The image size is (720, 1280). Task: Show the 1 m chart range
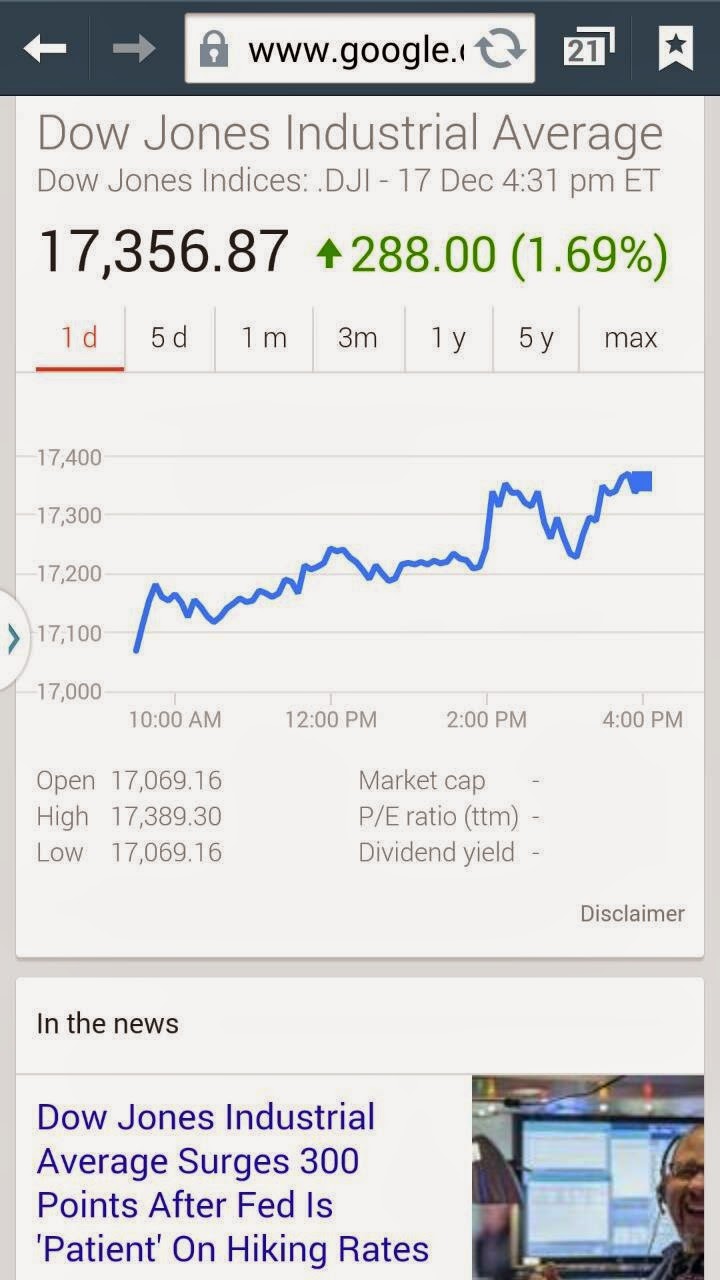tap(264, 338)
